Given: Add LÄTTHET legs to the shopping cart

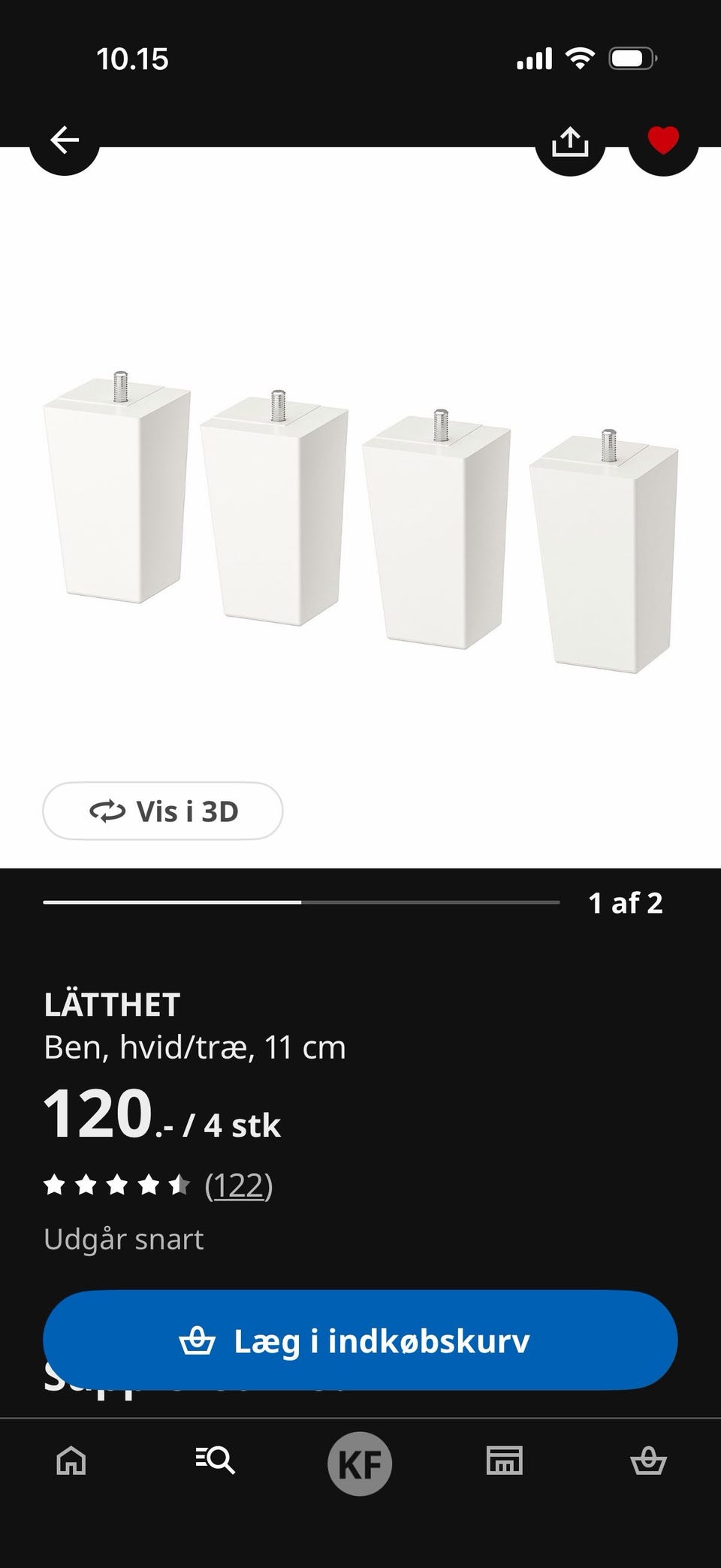Looking at the screenshot, I should pos(360,1340).
